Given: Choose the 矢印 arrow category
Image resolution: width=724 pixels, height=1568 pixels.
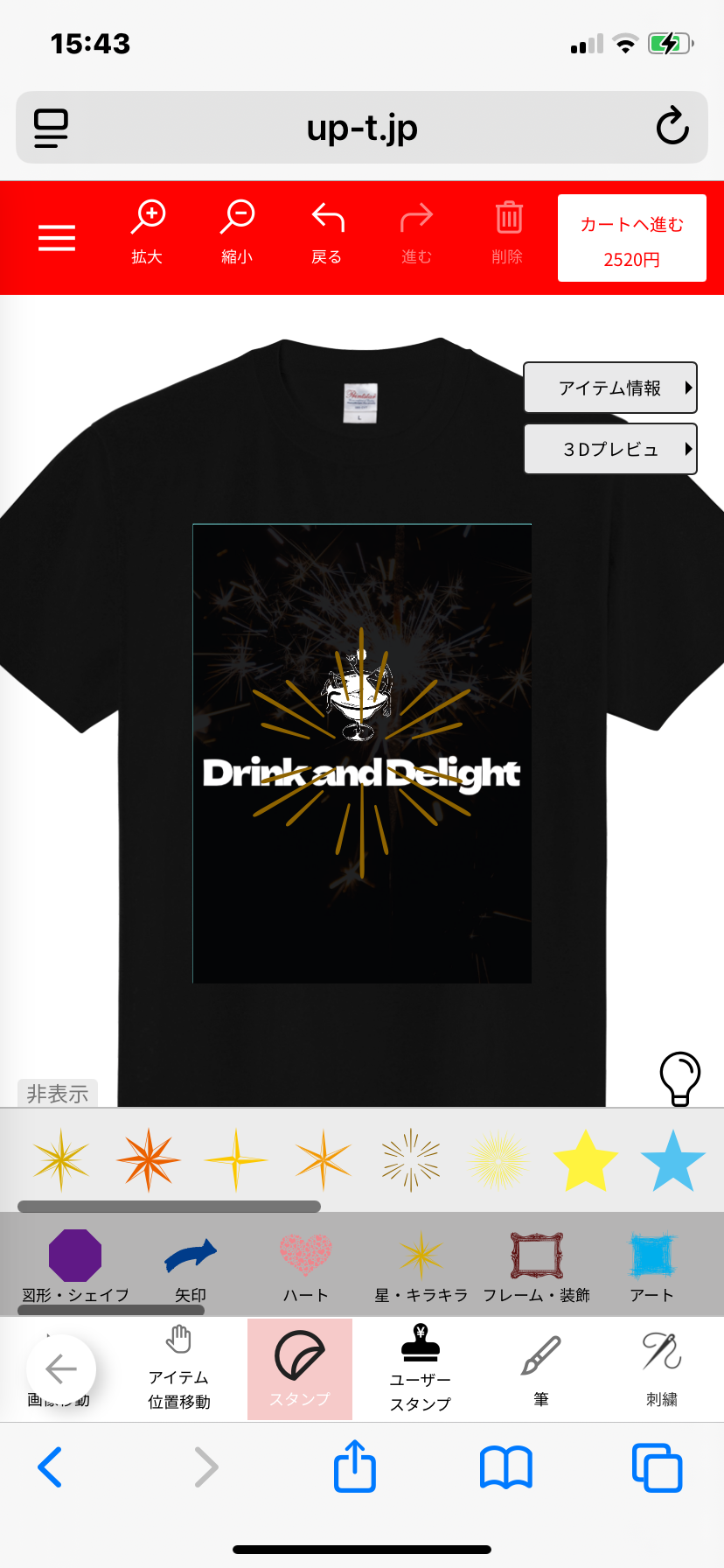Looking at the screenshot, I should [191, 1265].
